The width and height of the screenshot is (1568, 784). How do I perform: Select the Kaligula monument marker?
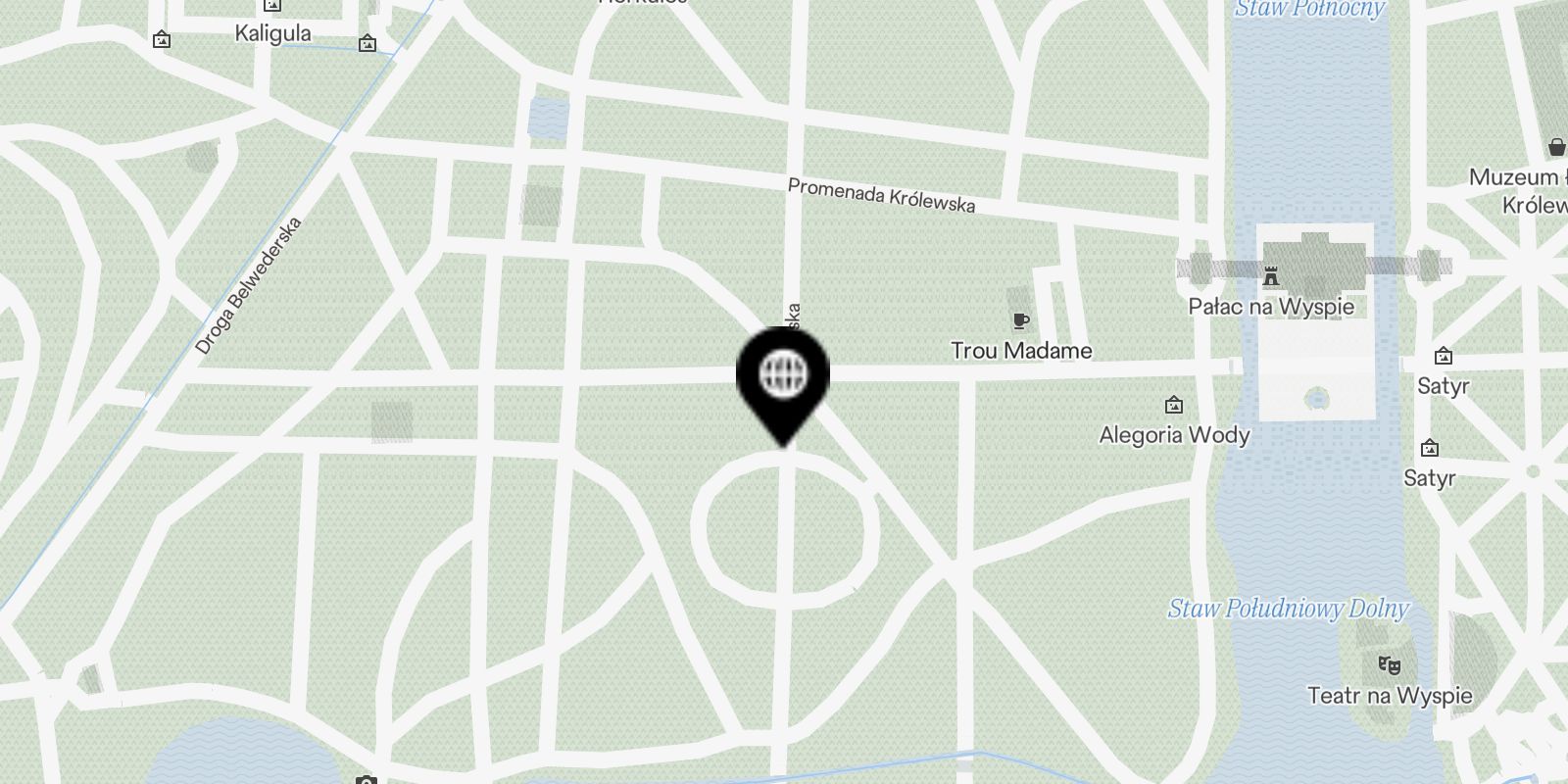[272, 5]
